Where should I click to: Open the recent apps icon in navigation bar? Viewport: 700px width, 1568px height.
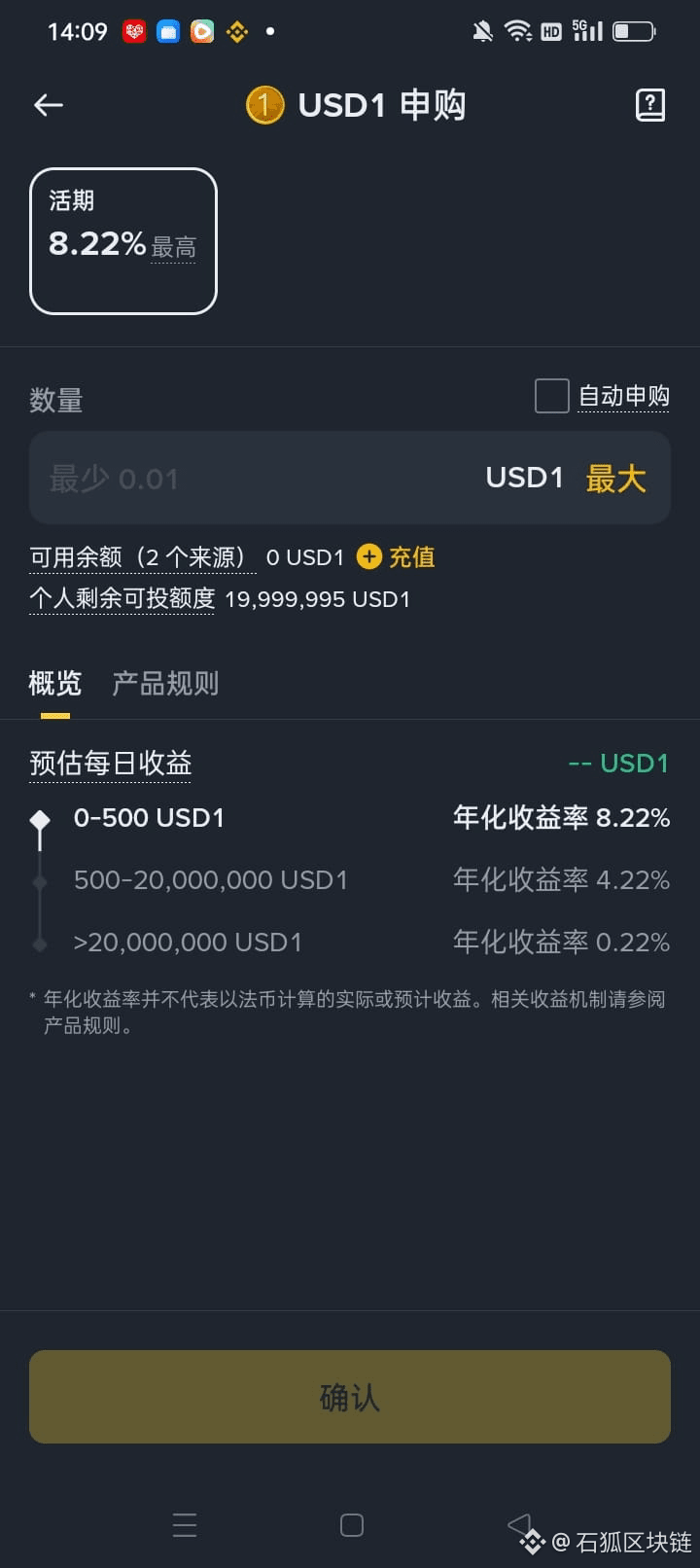185,1525
